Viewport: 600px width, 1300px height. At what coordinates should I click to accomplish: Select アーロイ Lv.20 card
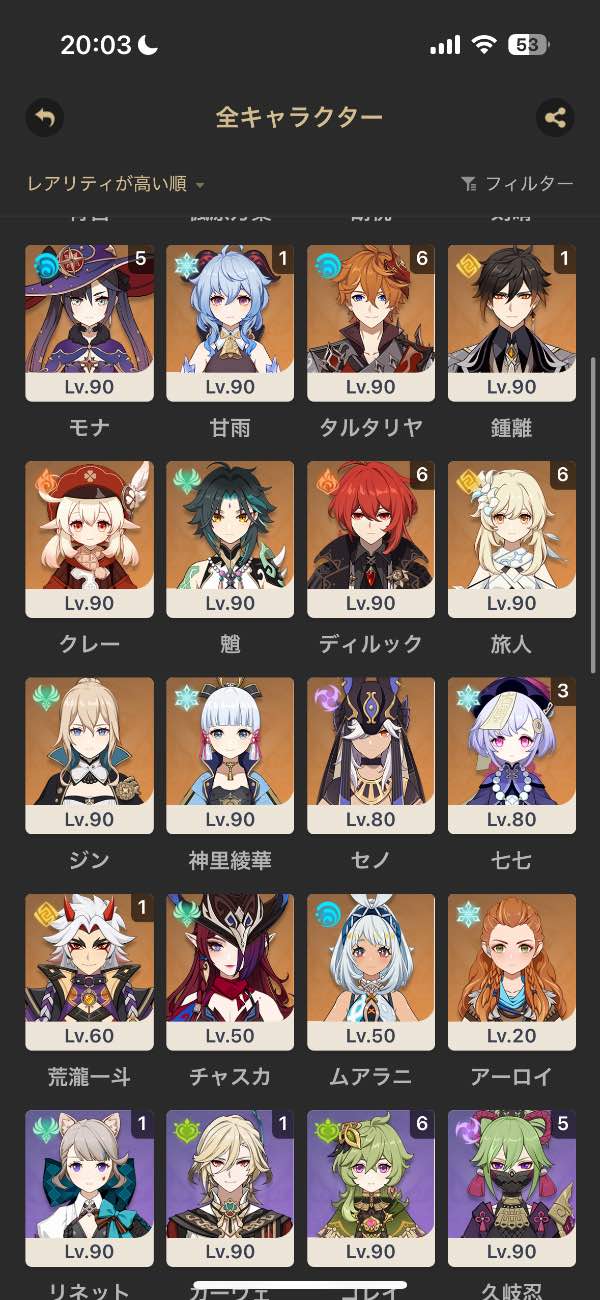click(x=512, y=971)
